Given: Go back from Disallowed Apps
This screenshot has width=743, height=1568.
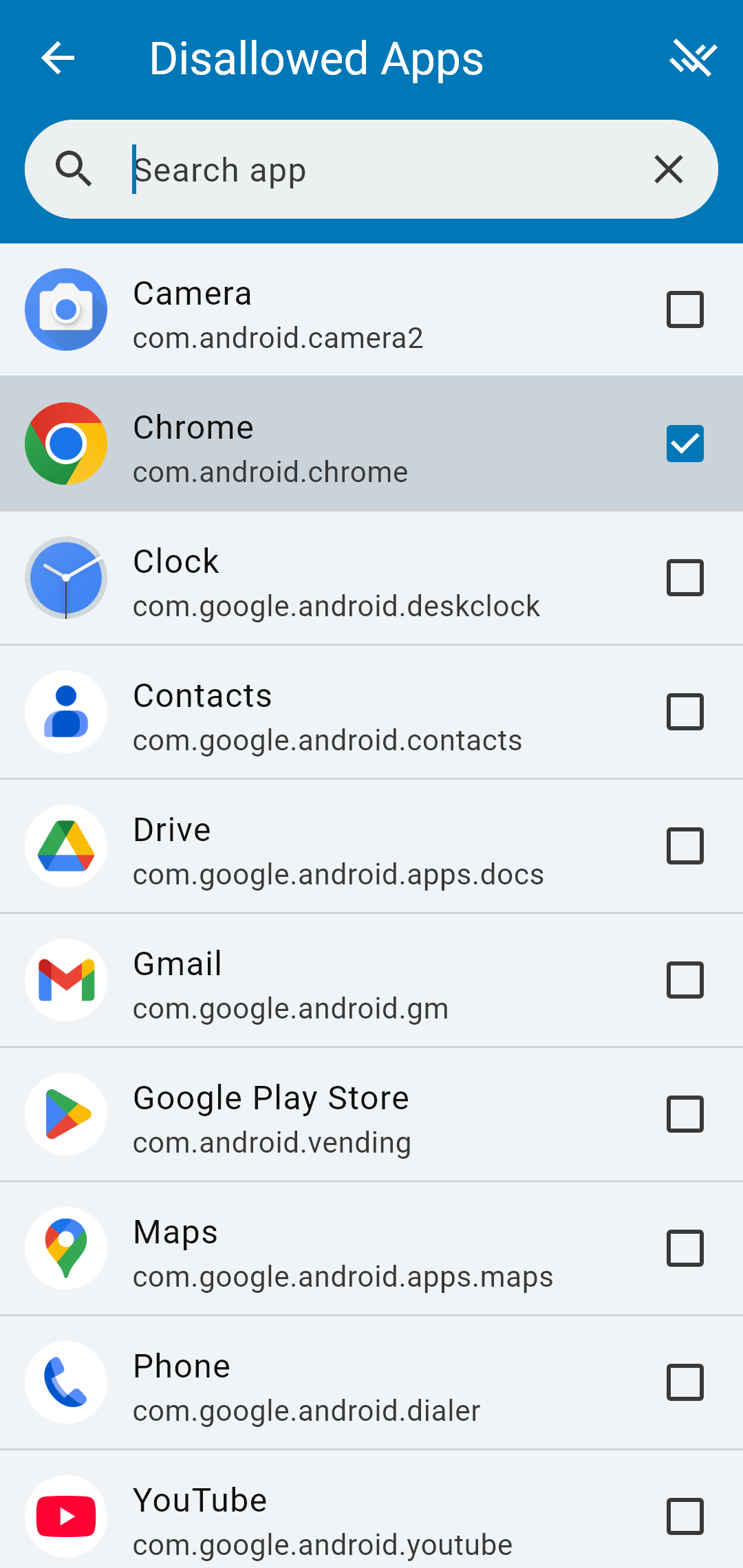Looking at the screenshot, I should [x=58, y=58].
